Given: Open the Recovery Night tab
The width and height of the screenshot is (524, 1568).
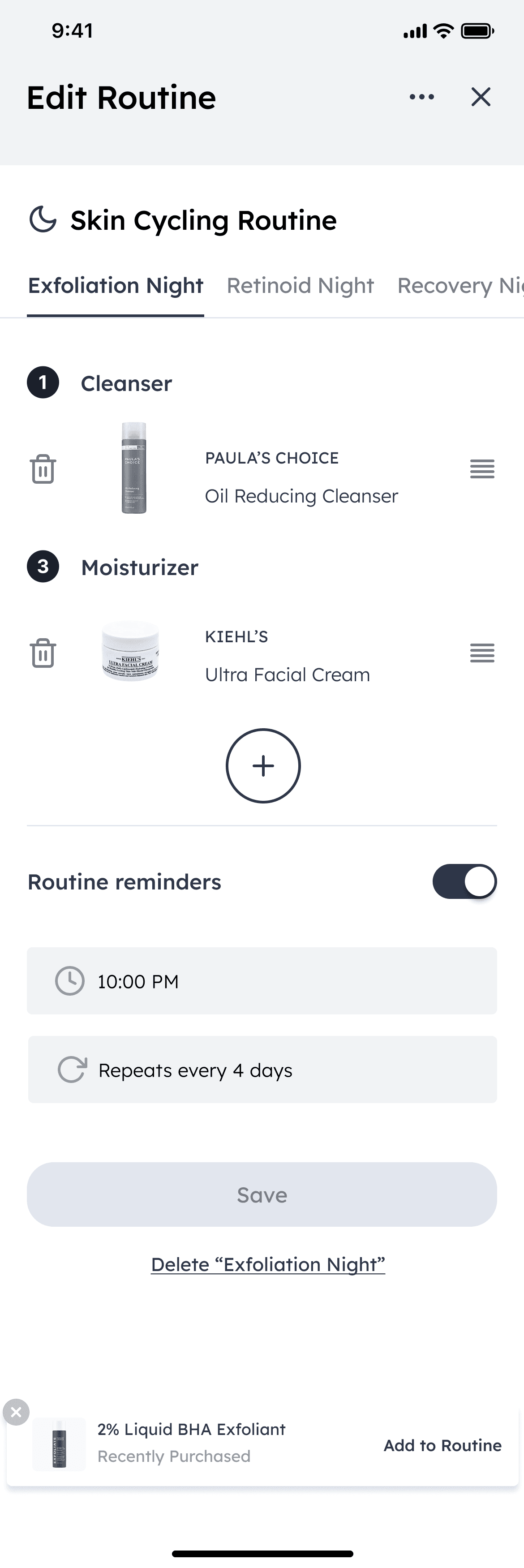Looking at the screenshot, I should (x=460, y=285).
